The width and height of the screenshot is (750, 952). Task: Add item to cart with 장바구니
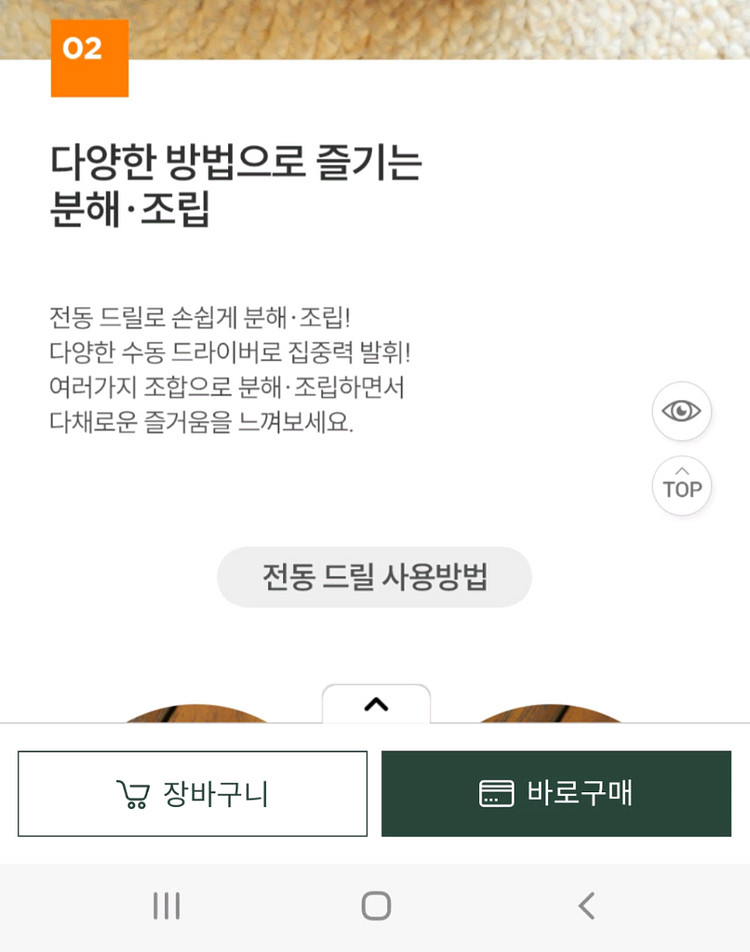pyautogui.click(x=193, y=794)
